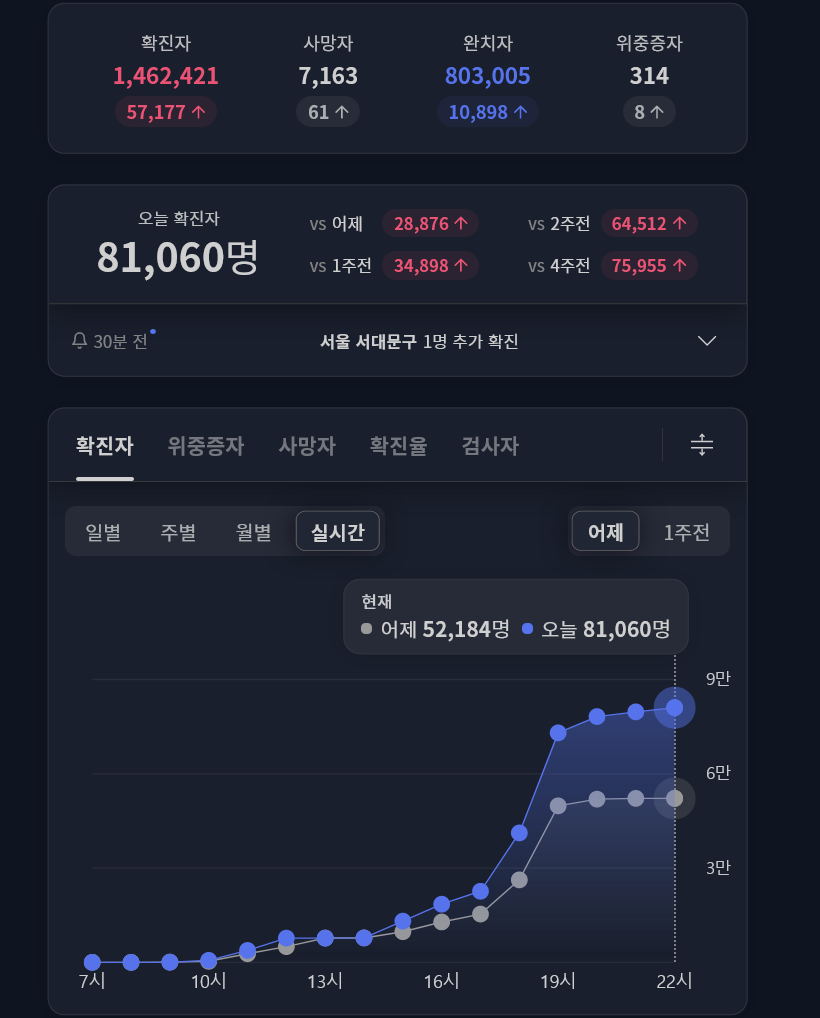The width and height of the screenshot is (820, 1018).
Task: Expand the 서울 서대문구 notification chevron
Action: click(x=706, y=341)
